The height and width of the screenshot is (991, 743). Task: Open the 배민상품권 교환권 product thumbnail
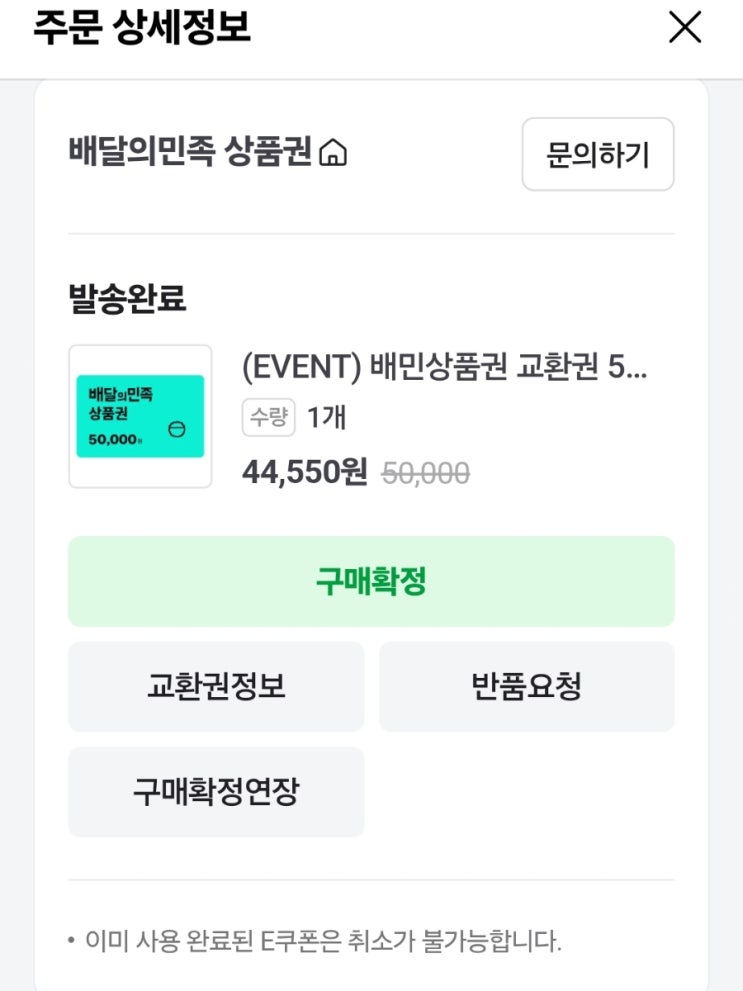(x=140, y=417)
